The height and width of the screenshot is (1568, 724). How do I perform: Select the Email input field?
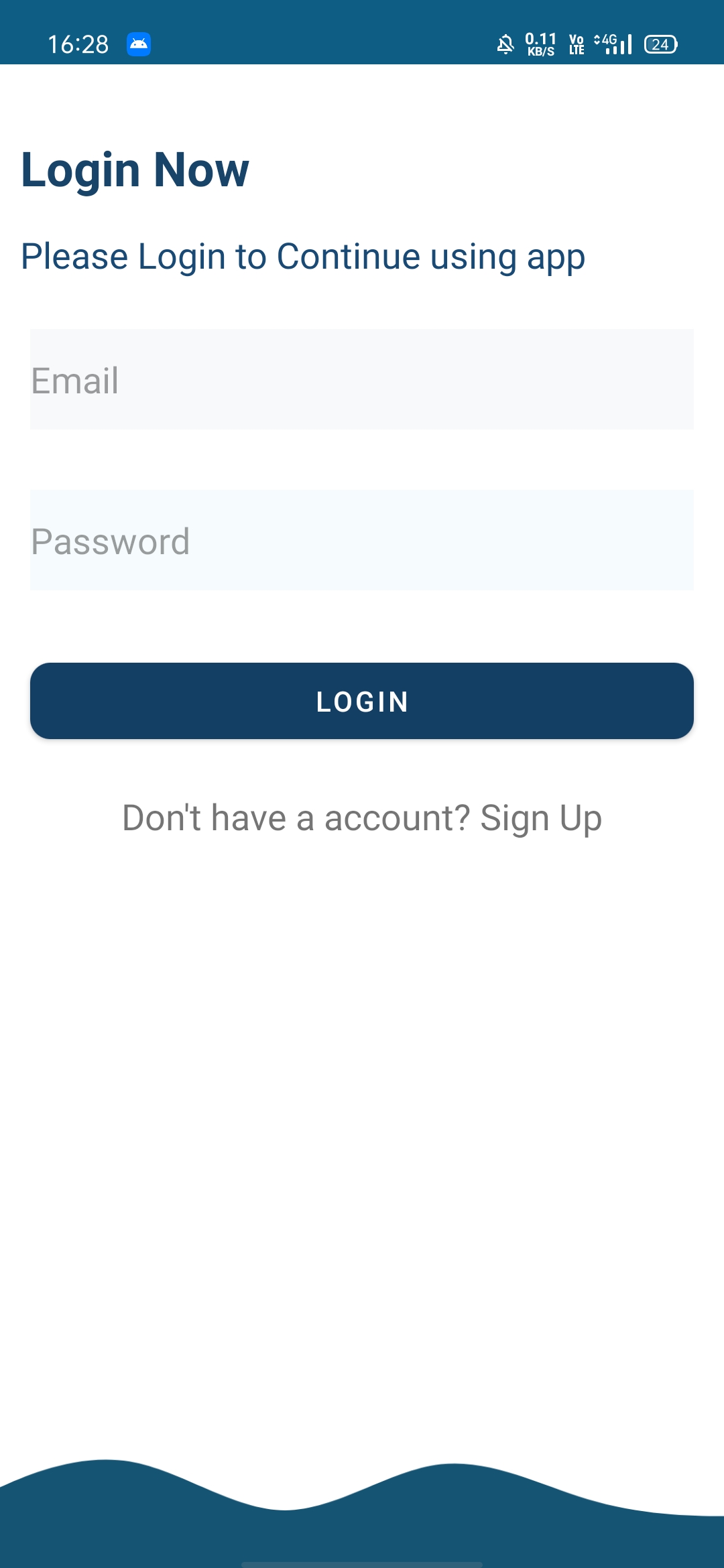362,379
